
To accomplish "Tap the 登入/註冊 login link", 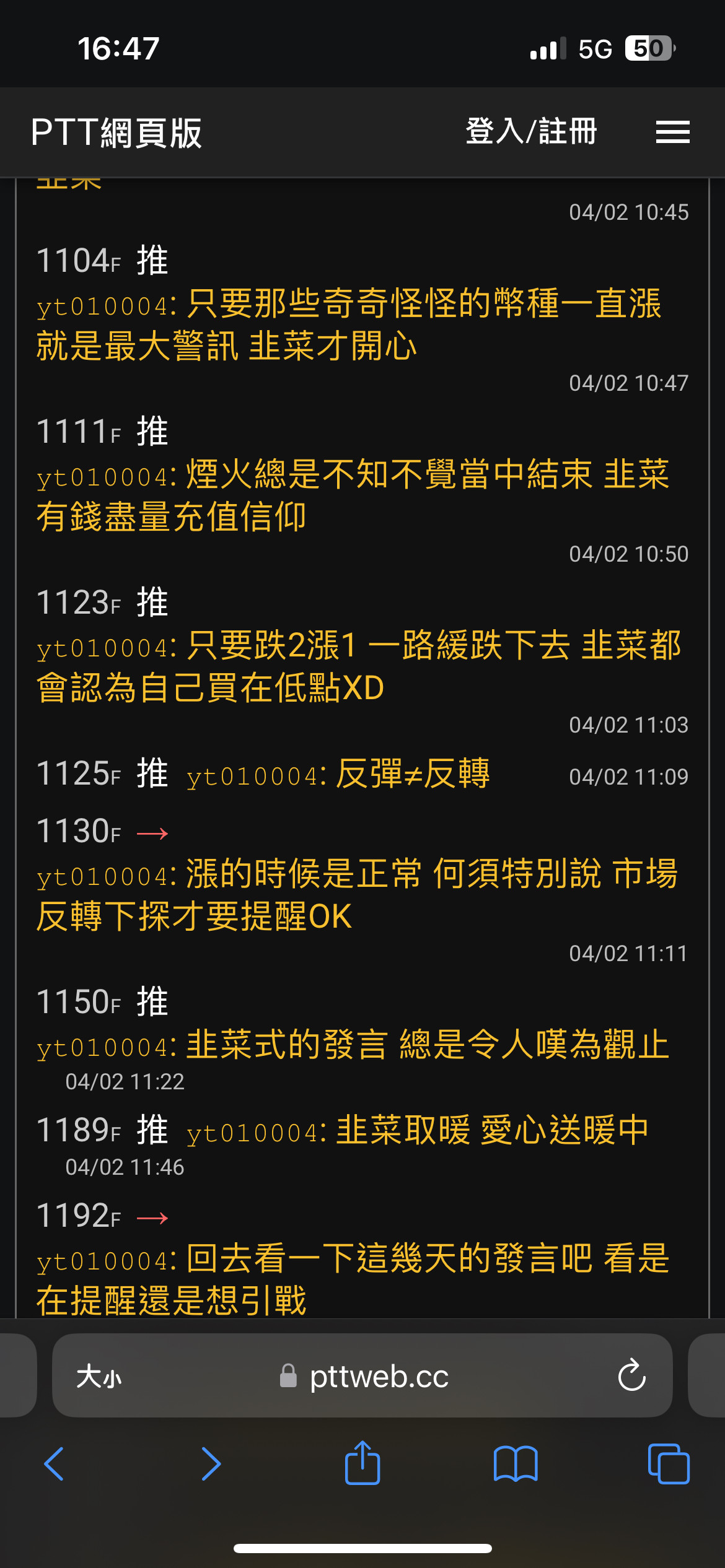I will tap(531, 132).
